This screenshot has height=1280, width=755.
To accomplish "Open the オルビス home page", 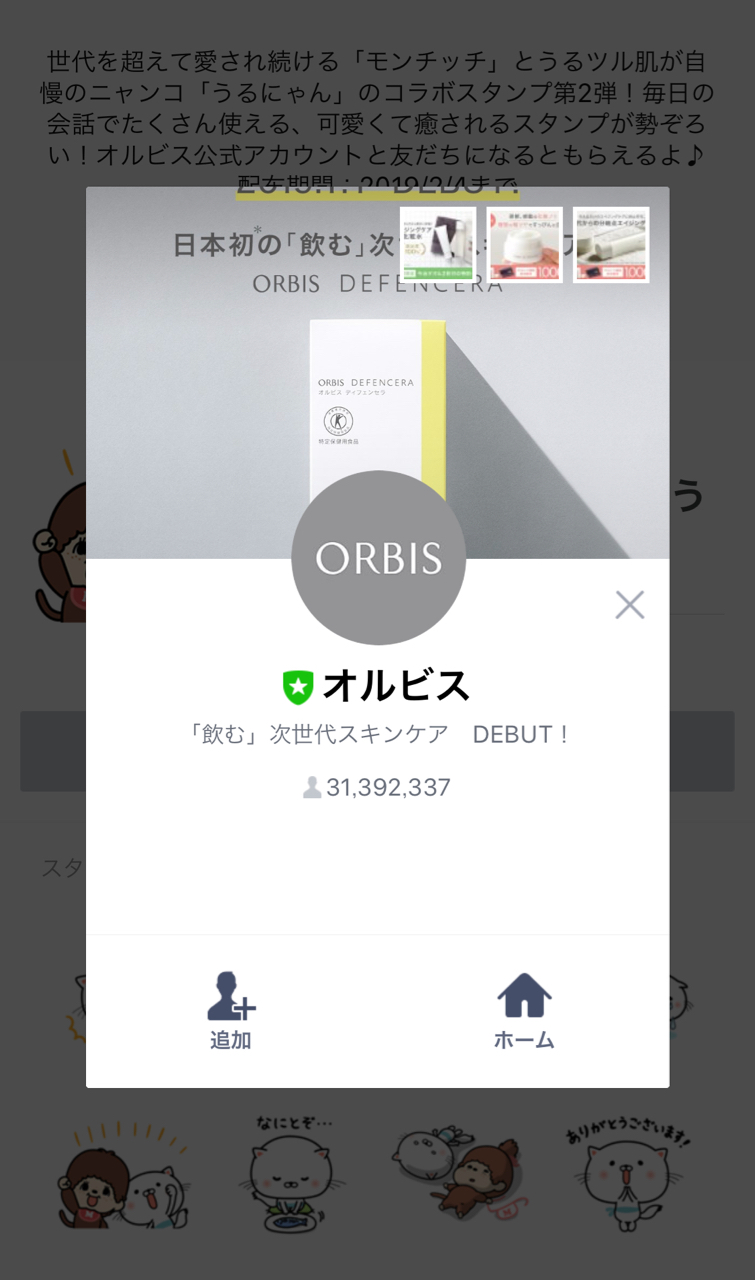I will point(524,1010).
